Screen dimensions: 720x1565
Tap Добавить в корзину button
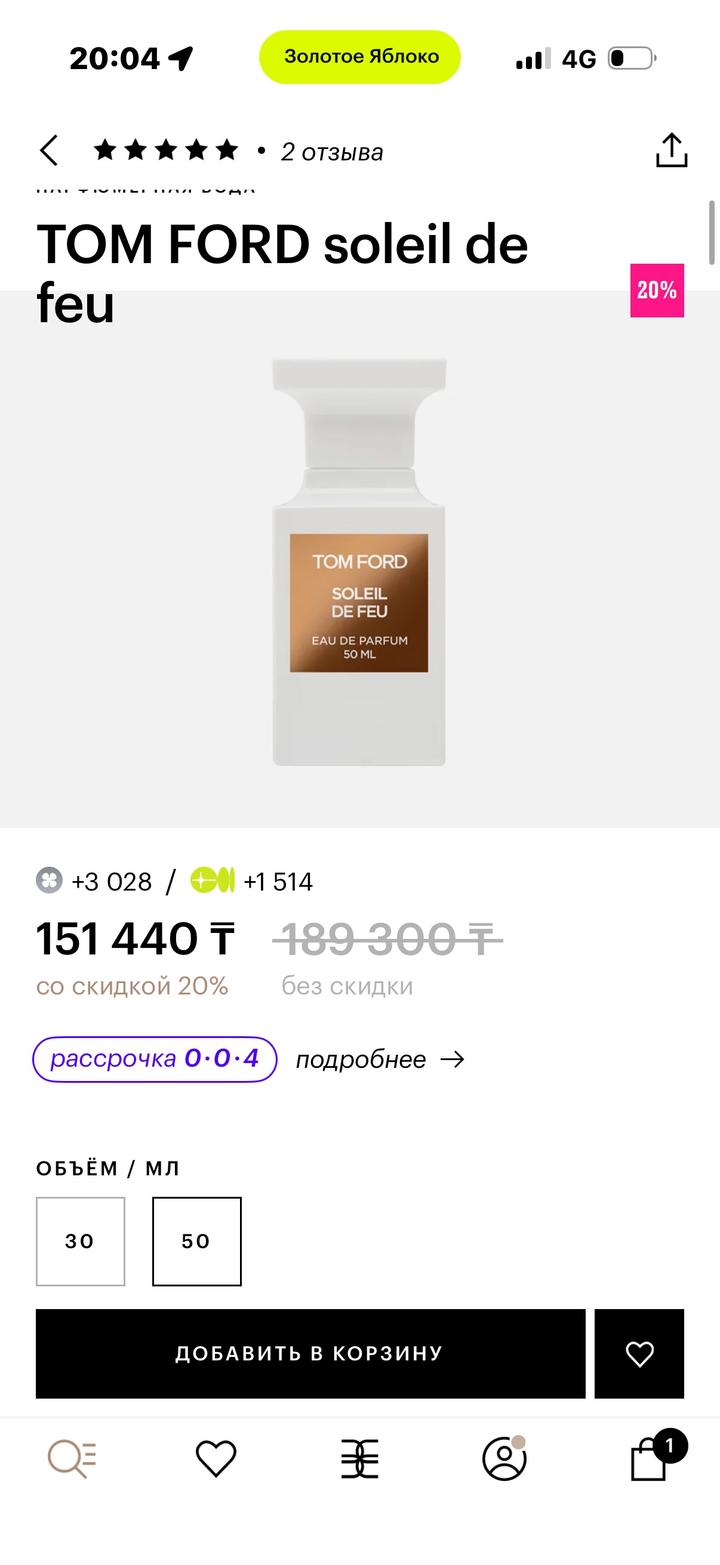pyautogui.click(x=310, y=1353)
